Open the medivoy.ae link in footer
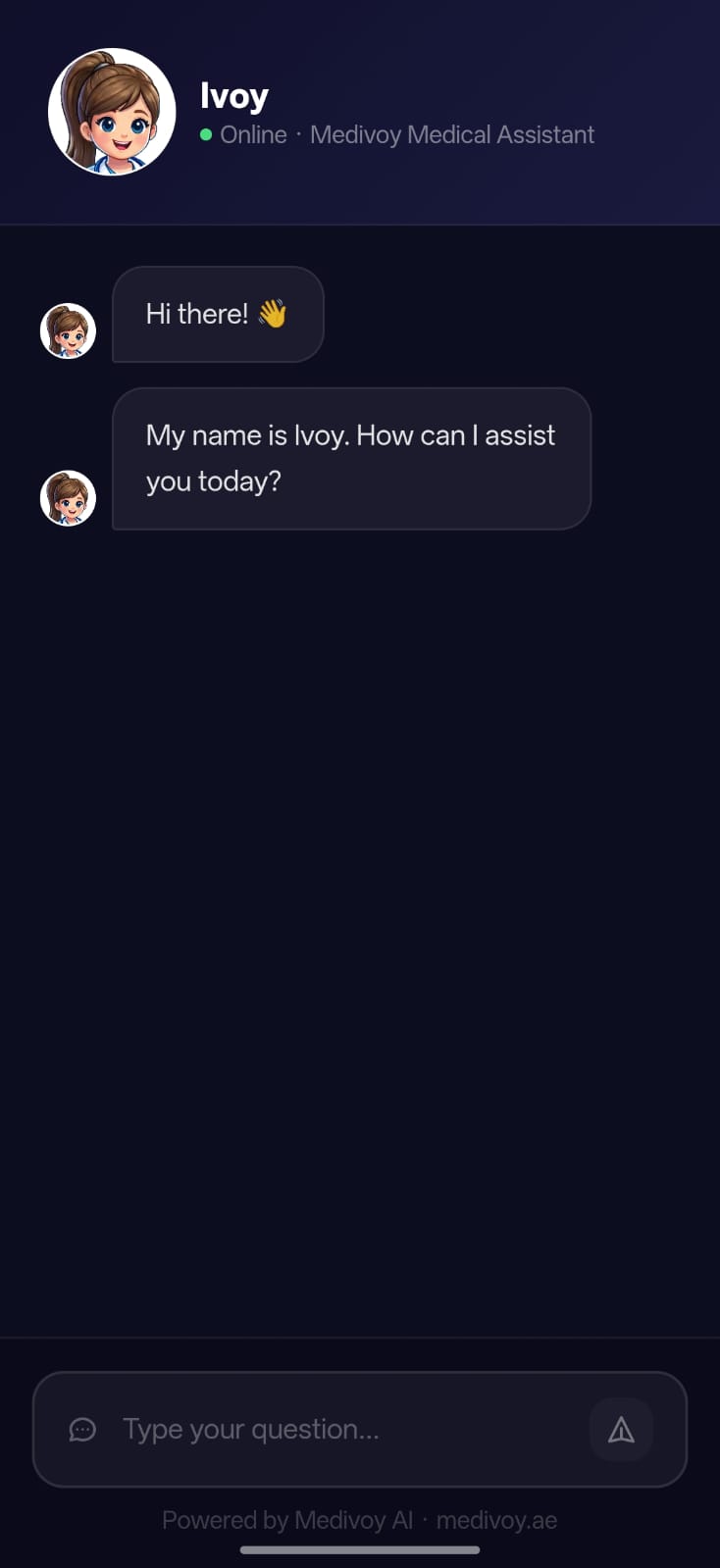The height and width of the screenshot is (1568, 720). (x=496, y=1520)
